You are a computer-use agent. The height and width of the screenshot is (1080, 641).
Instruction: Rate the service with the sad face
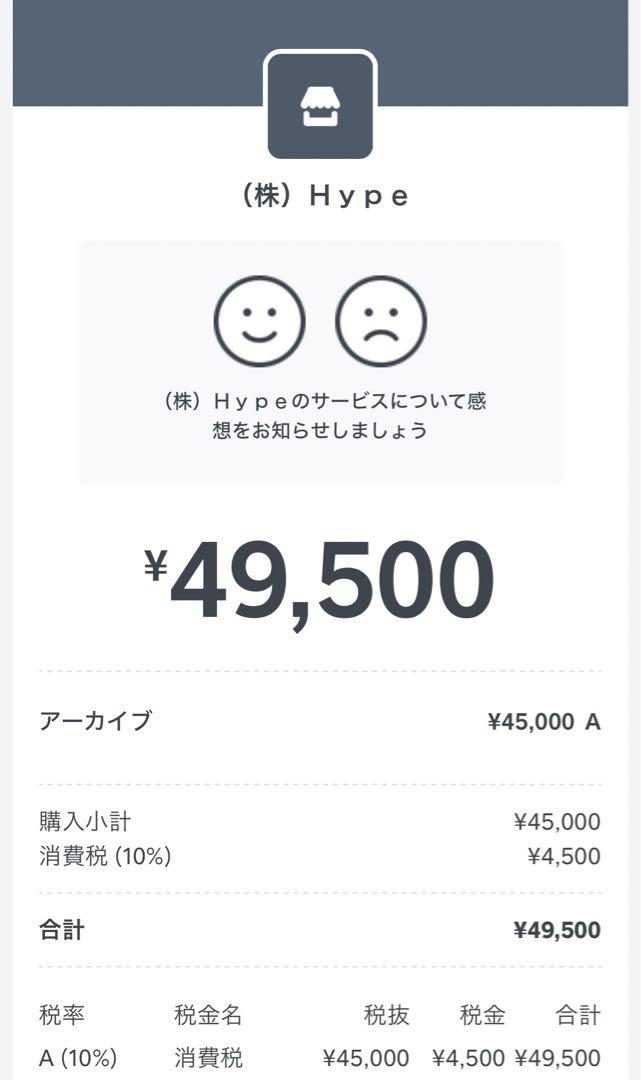(381, 321)
